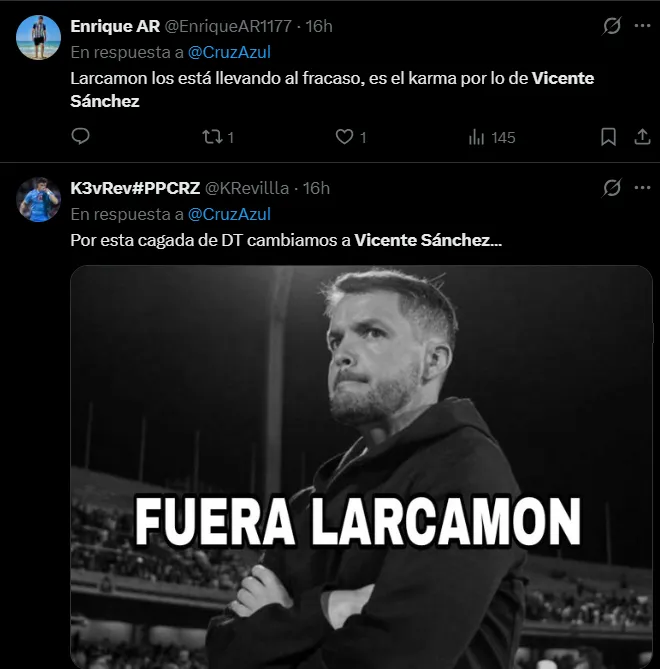This screenshot has width=660, height=669.
Task: Open the K3vRev#PPCRZ username link
Action: click(x=135, y=188)
